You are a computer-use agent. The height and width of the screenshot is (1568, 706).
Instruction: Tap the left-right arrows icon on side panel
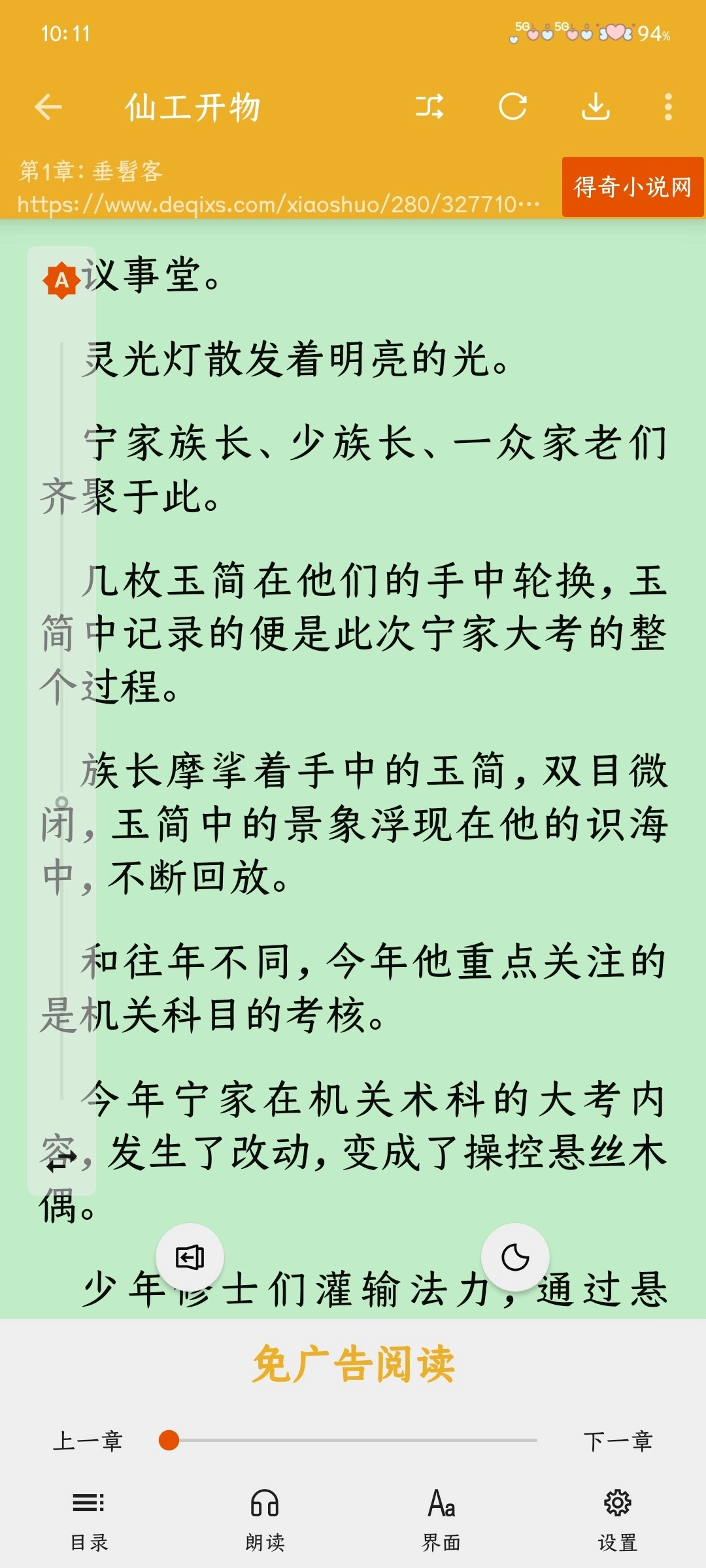click(61, 1159)
